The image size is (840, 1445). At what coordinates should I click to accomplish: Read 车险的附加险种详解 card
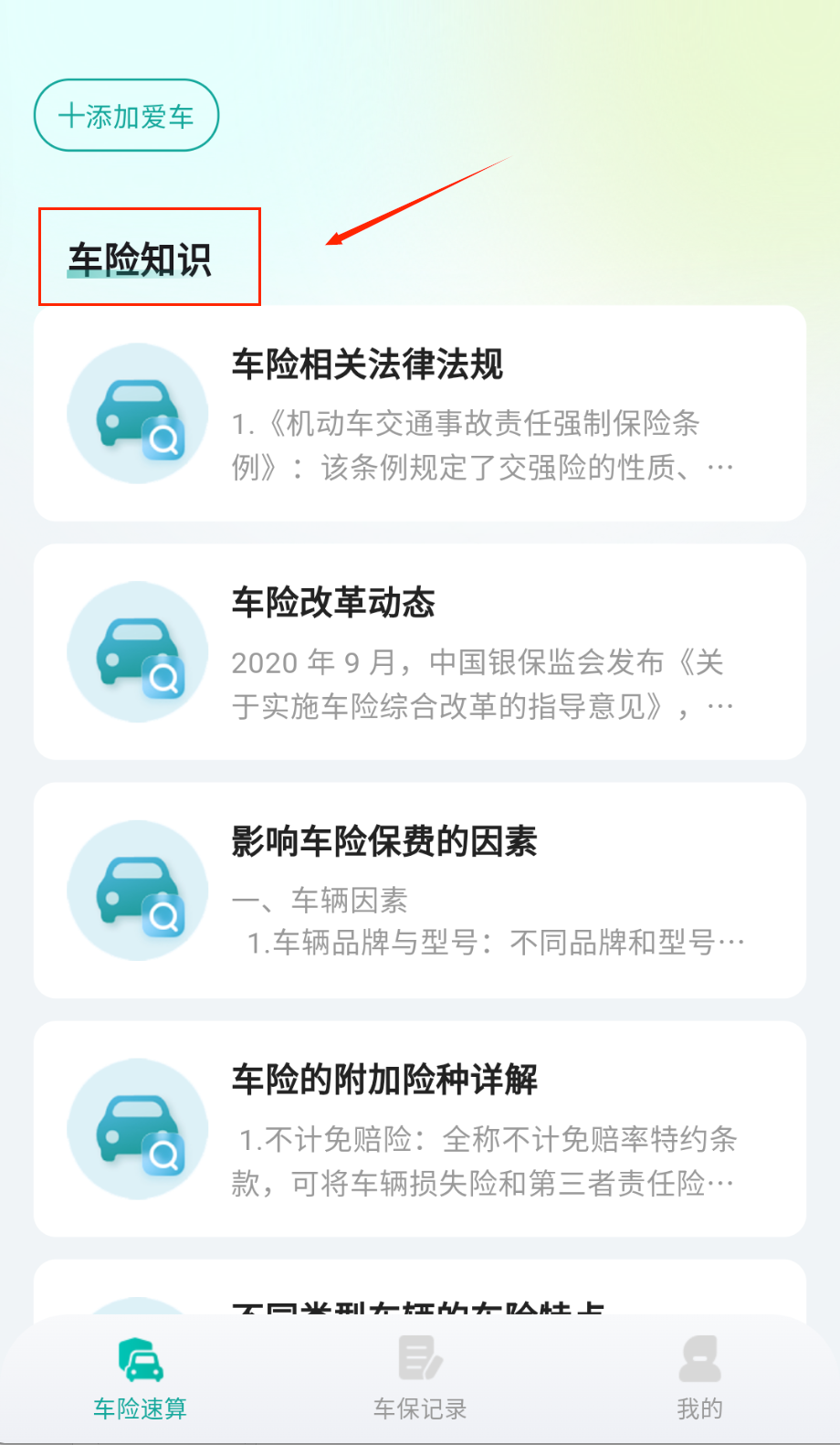[x=419, y=1129]
